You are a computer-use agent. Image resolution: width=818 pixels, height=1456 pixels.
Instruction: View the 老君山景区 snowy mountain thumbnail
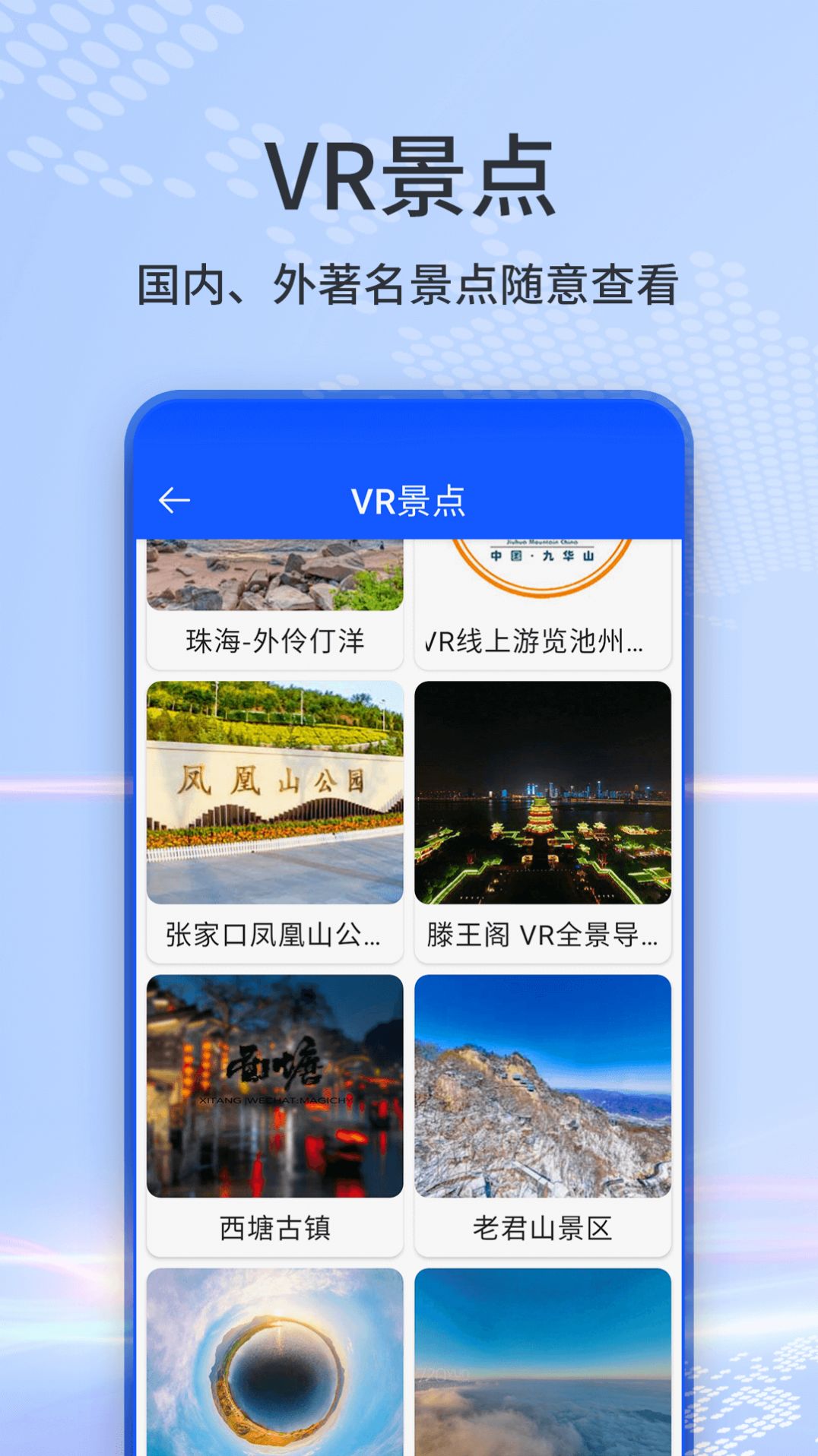pos(541,1087)
